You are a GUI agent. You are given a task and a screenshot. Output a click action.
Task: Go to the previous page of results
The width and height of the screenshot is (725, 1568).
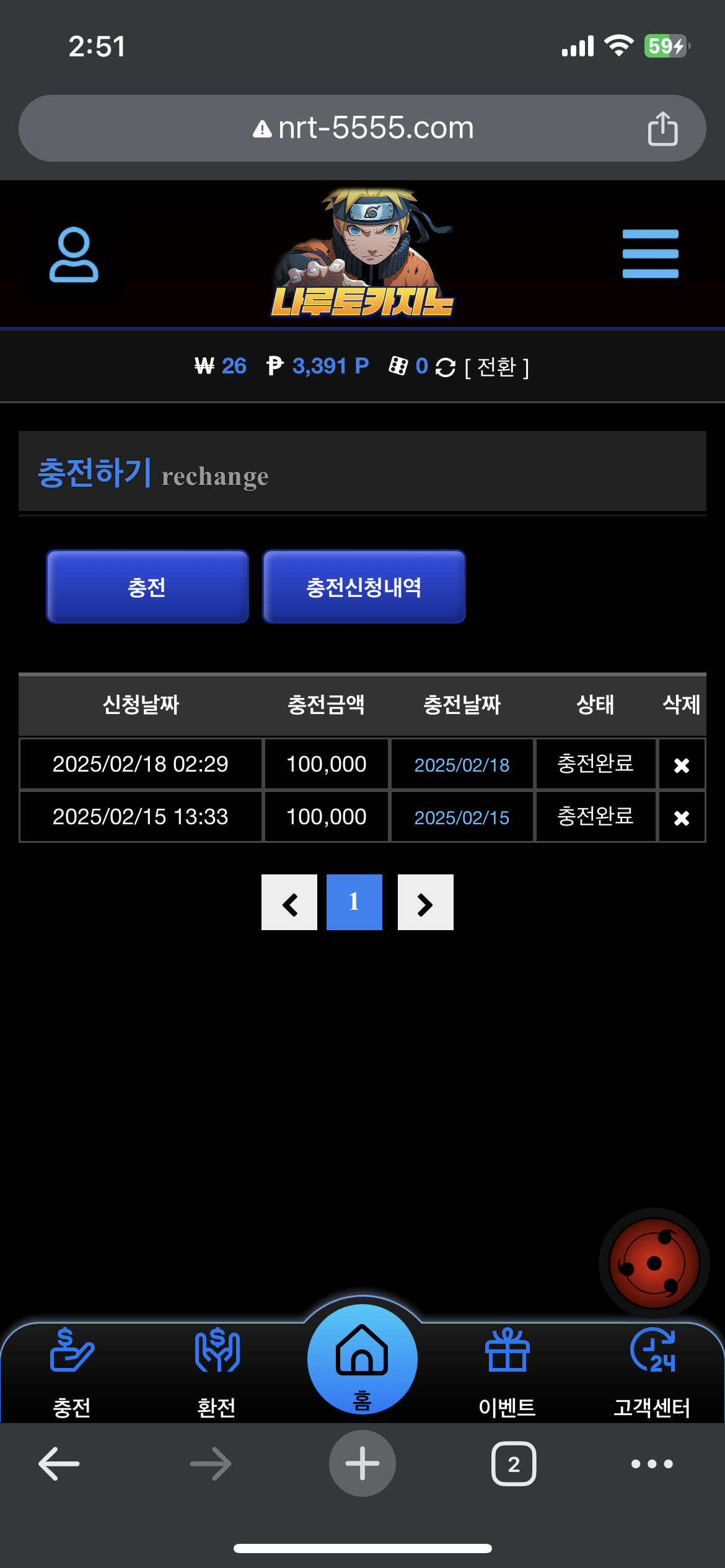click(289, 902)
